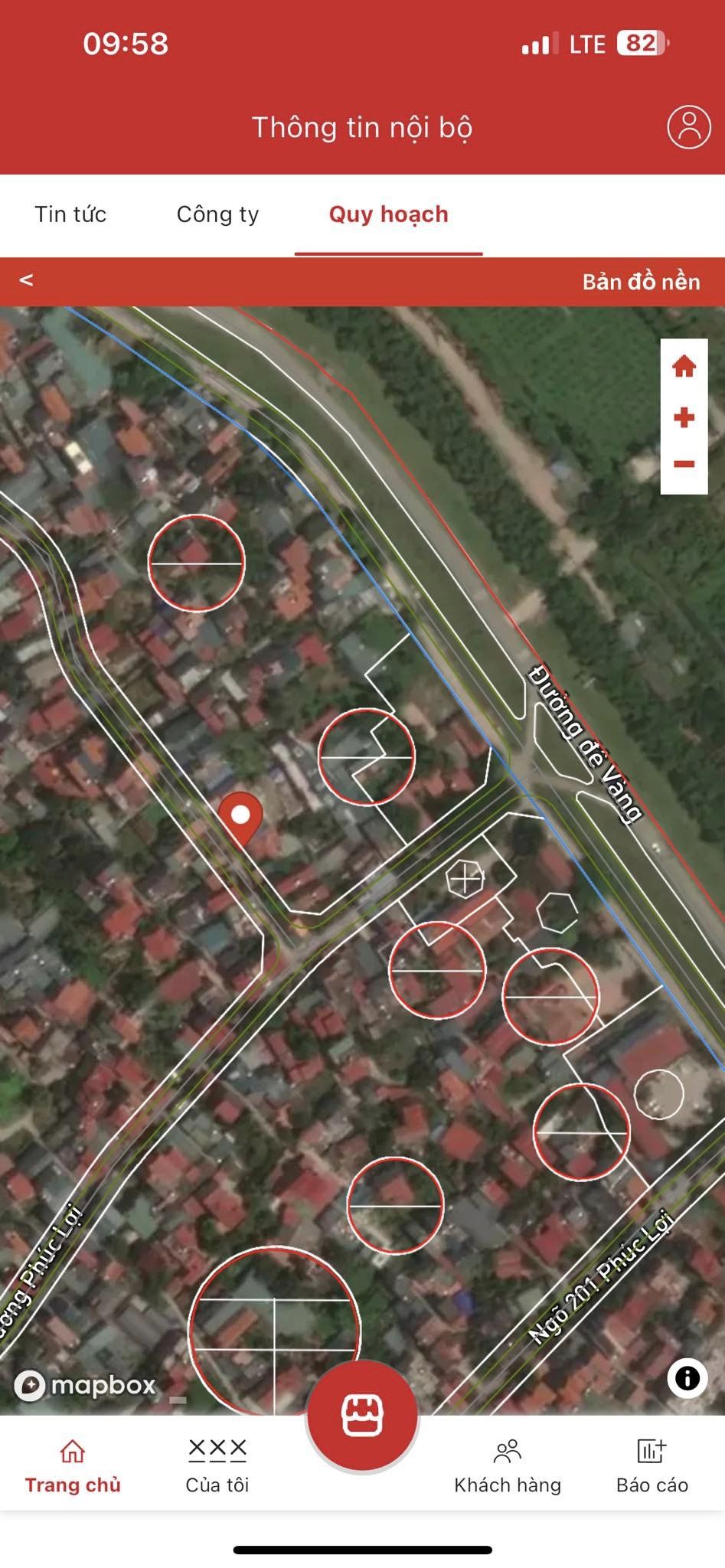Viewport: 725px width, 1568px height.
Task: Switch to the Công ty tab
Action: point(217,214)
